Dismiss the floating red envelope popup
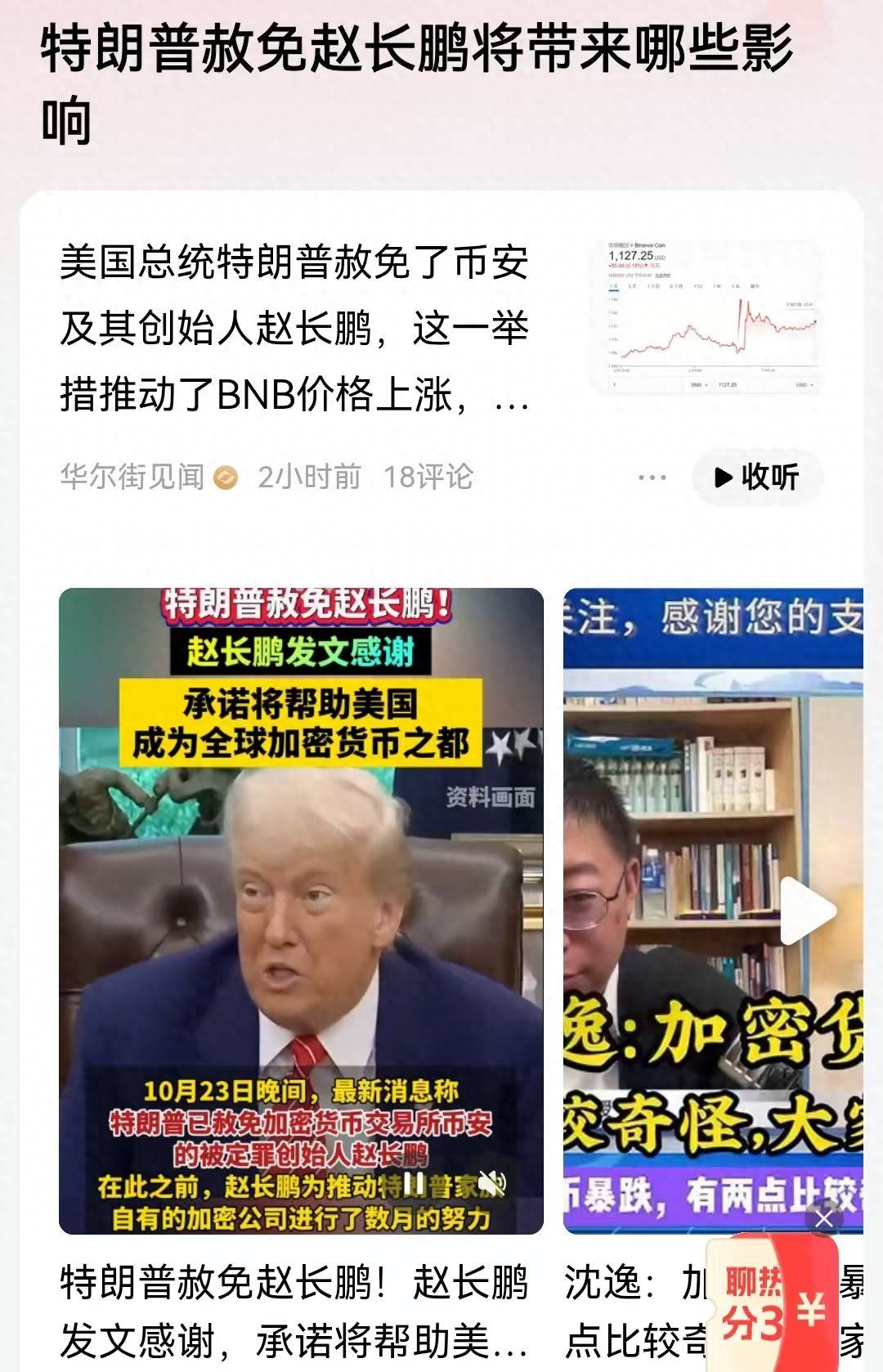The height and width of the screenshot is (1372, 883). point(823,1219)
